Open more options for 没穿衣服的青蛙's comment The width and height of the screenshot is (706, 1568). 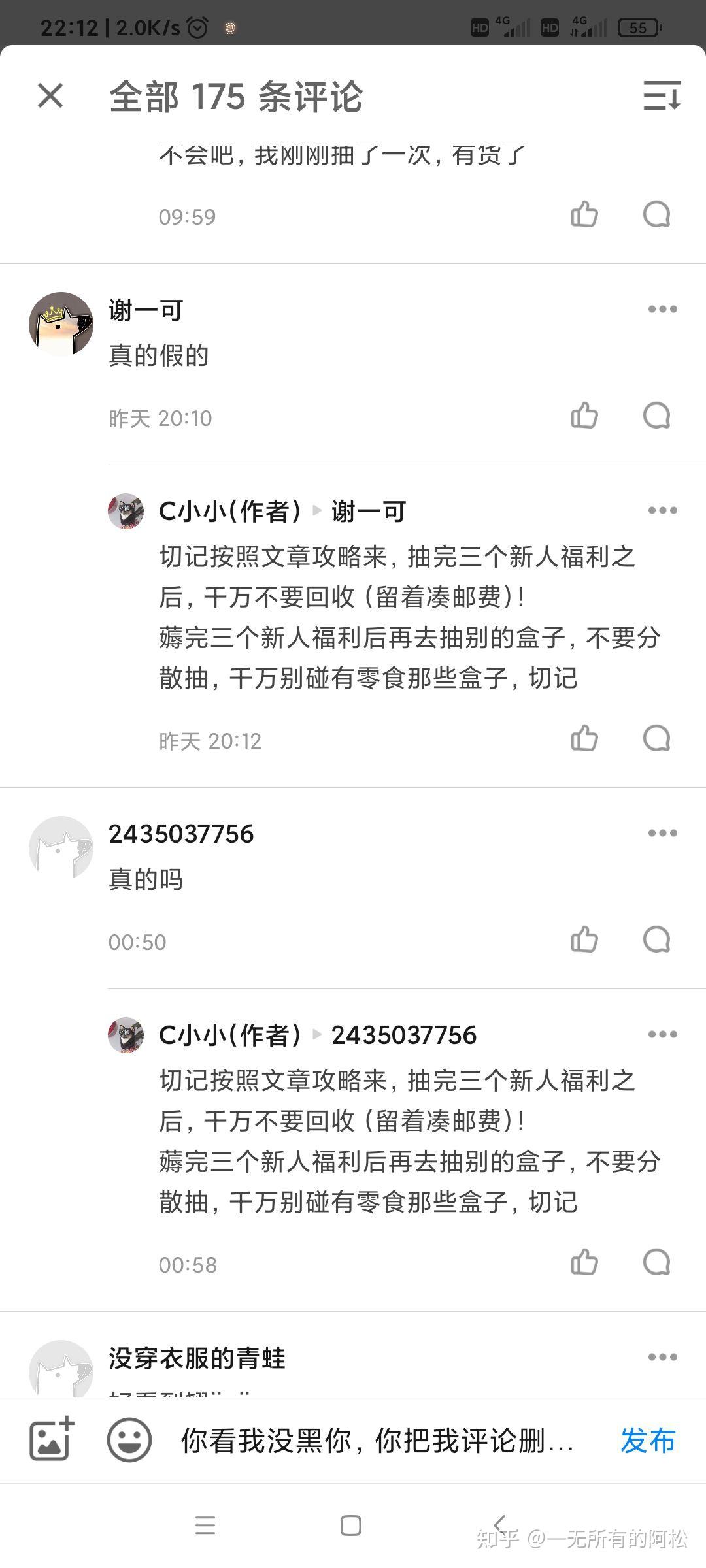pos(662,1357)
